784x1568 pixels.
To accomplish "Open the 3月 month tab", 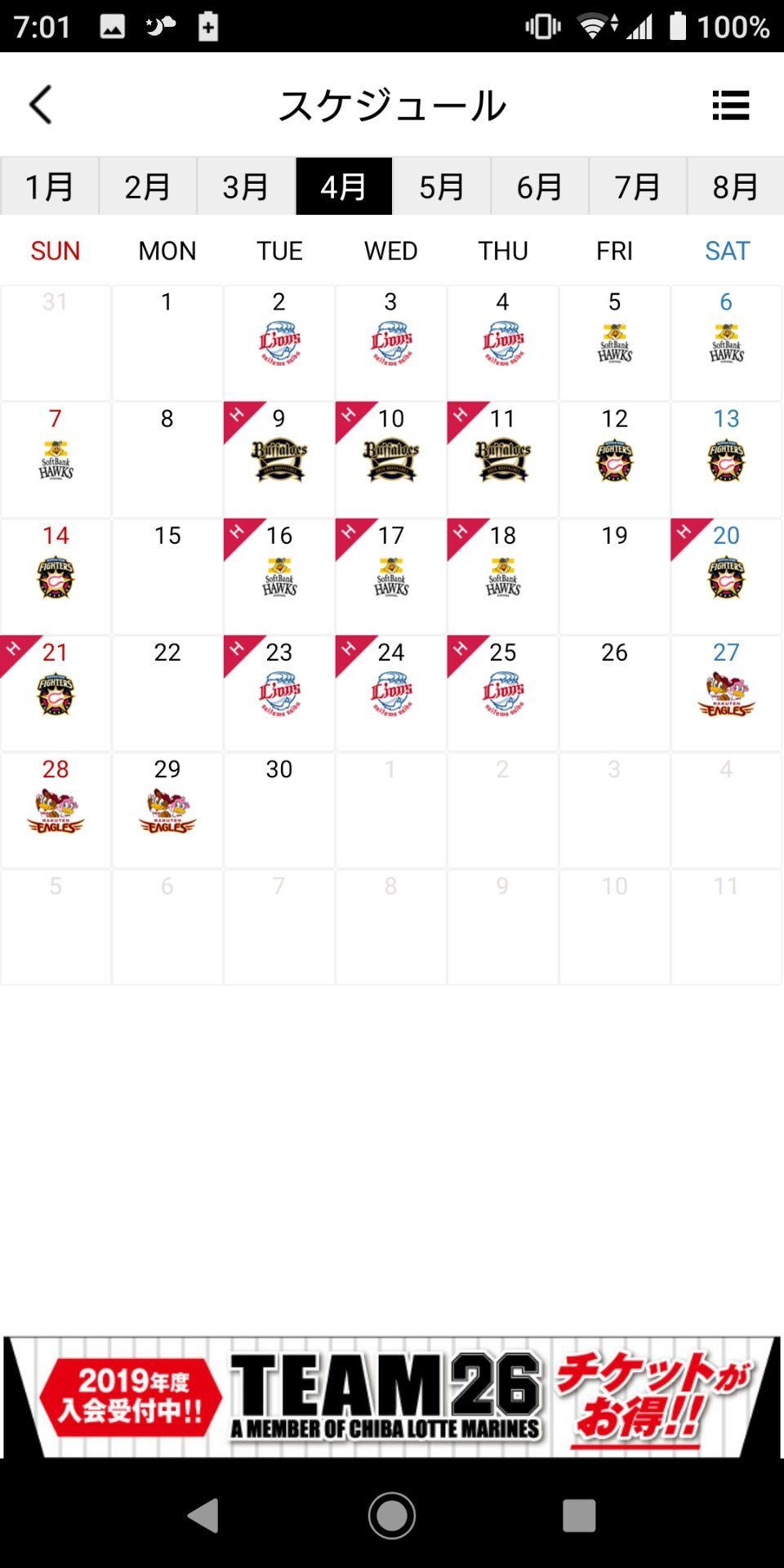I will (x=246, y=187).
